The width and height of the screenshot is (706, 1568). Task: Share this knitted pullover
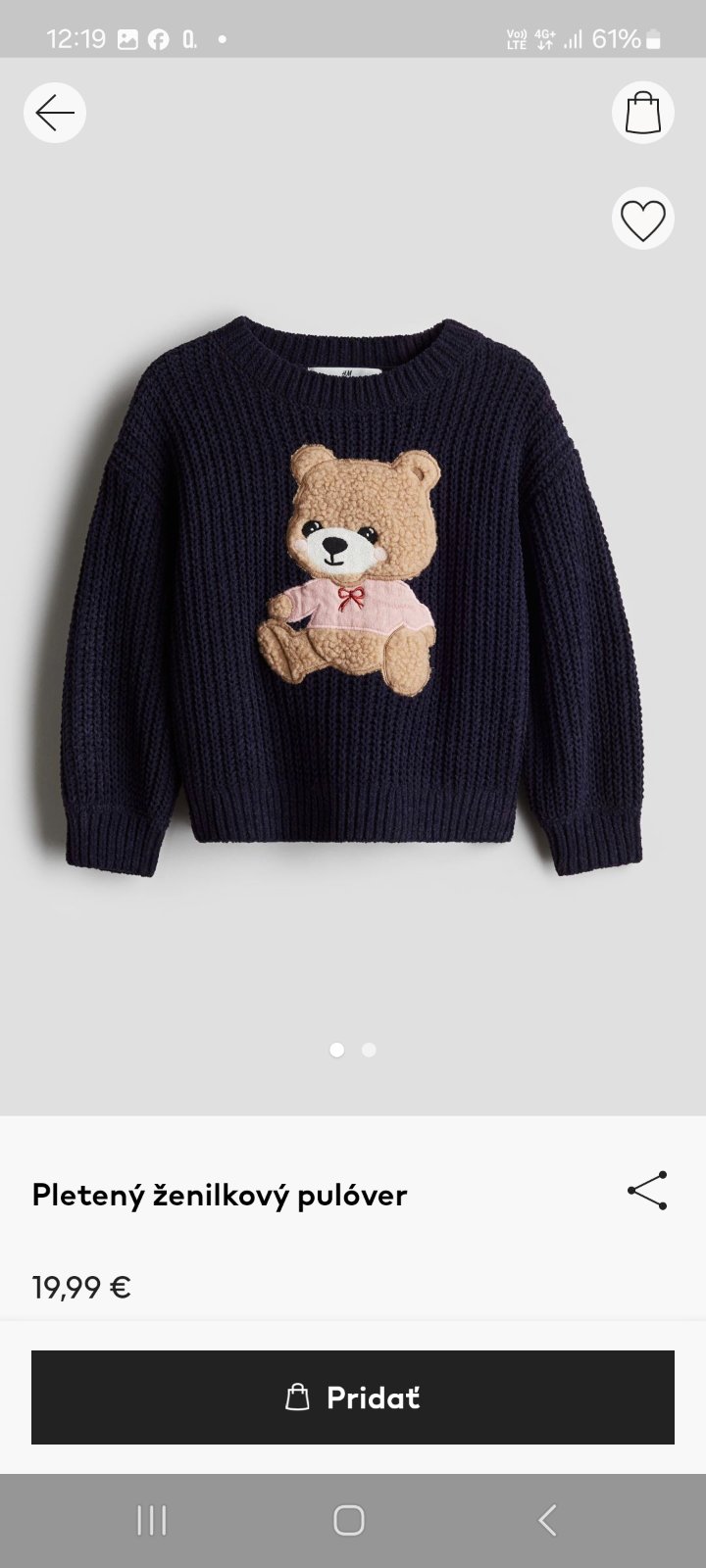(x=647, y=1191)
